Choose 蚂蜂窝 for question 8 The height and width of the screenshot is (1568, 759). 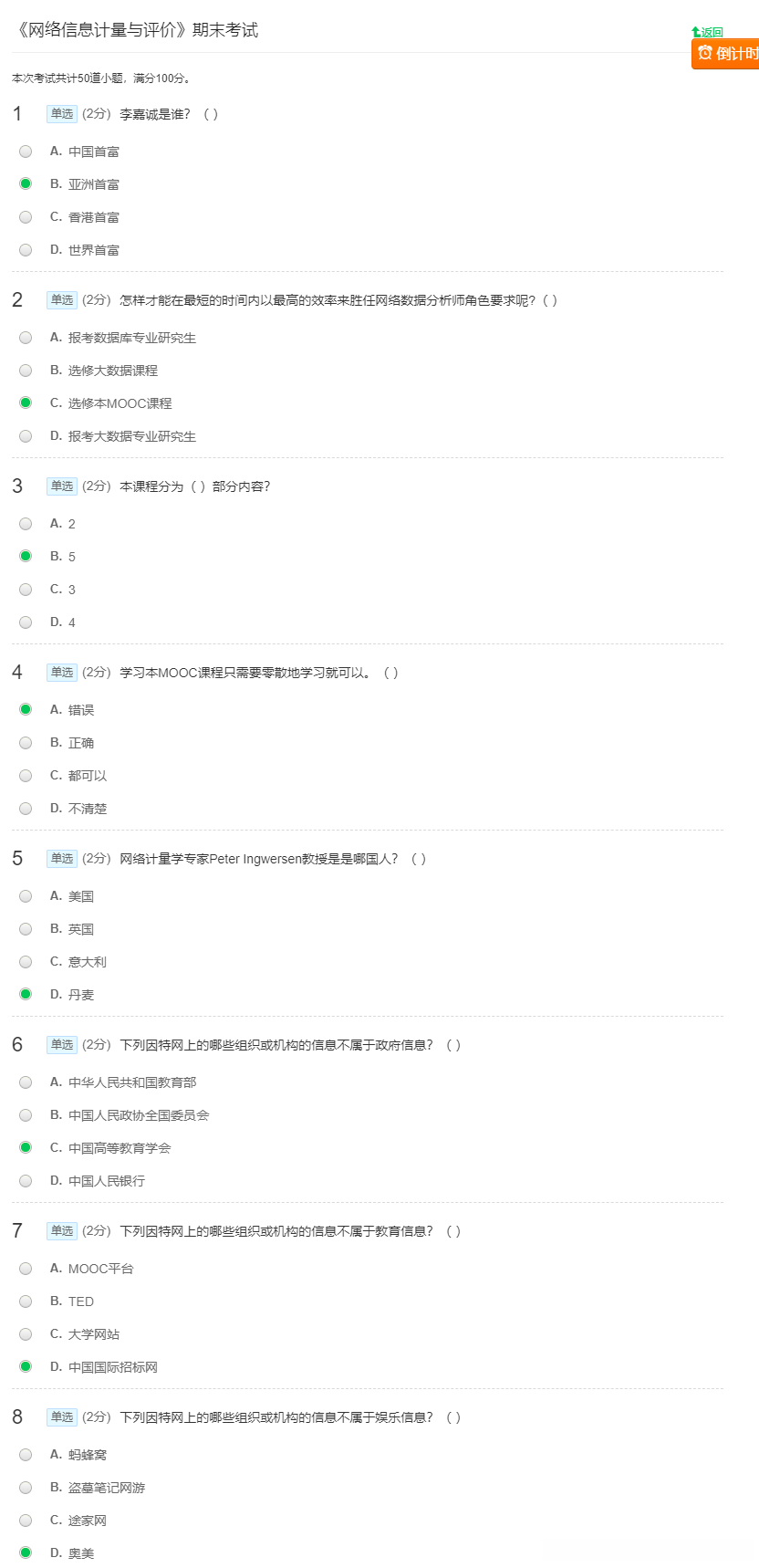coord(25,1454)
